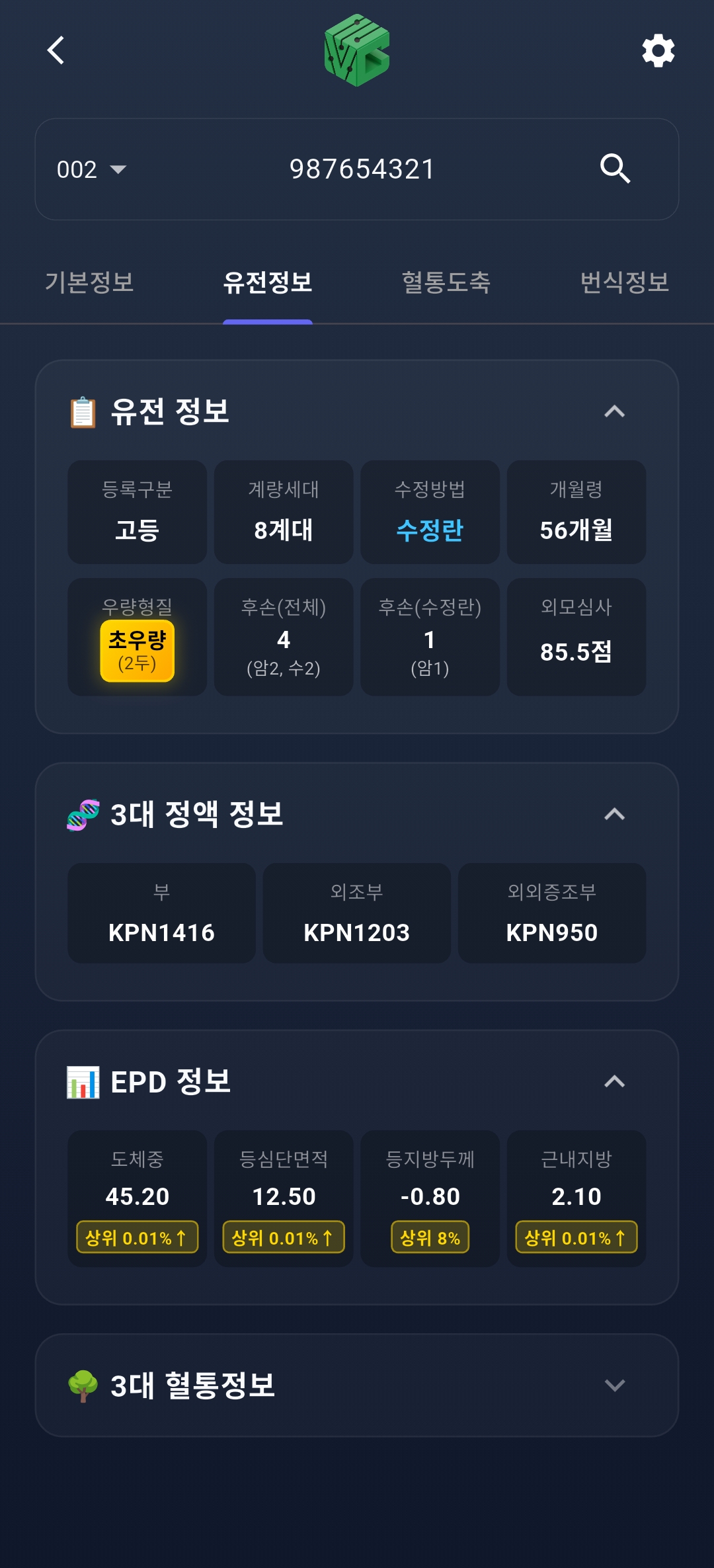The height and width of the screenshot is (1568, 714).
Task: Open the settings gear icon
Action: (x=658, y=50)
